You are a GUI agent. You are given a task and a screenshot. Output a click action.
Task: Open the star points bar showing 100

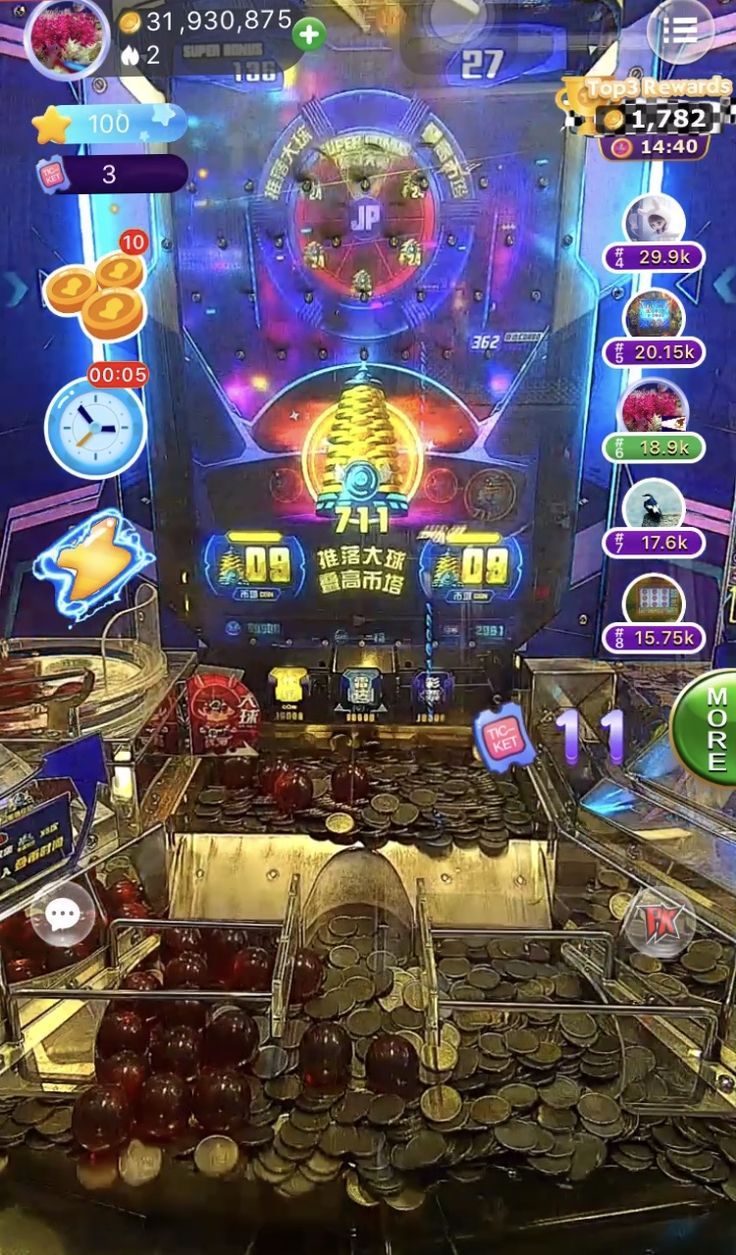point(109,123)
